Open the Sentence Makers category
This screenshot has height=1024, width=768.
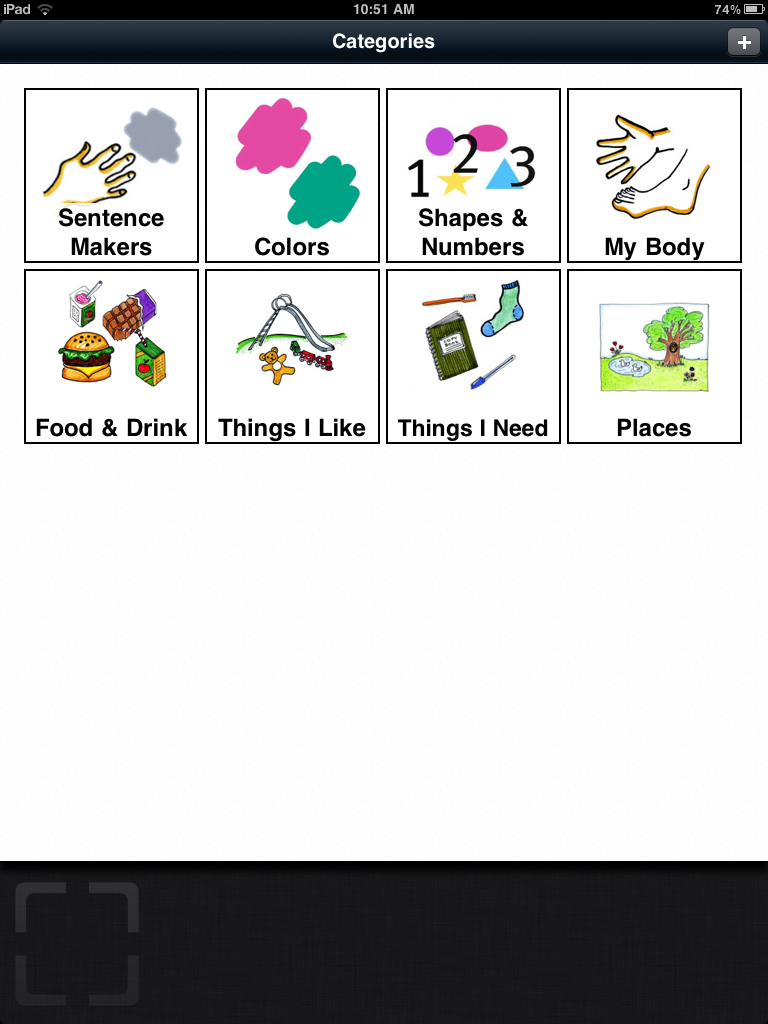click(x=111, y=176)
